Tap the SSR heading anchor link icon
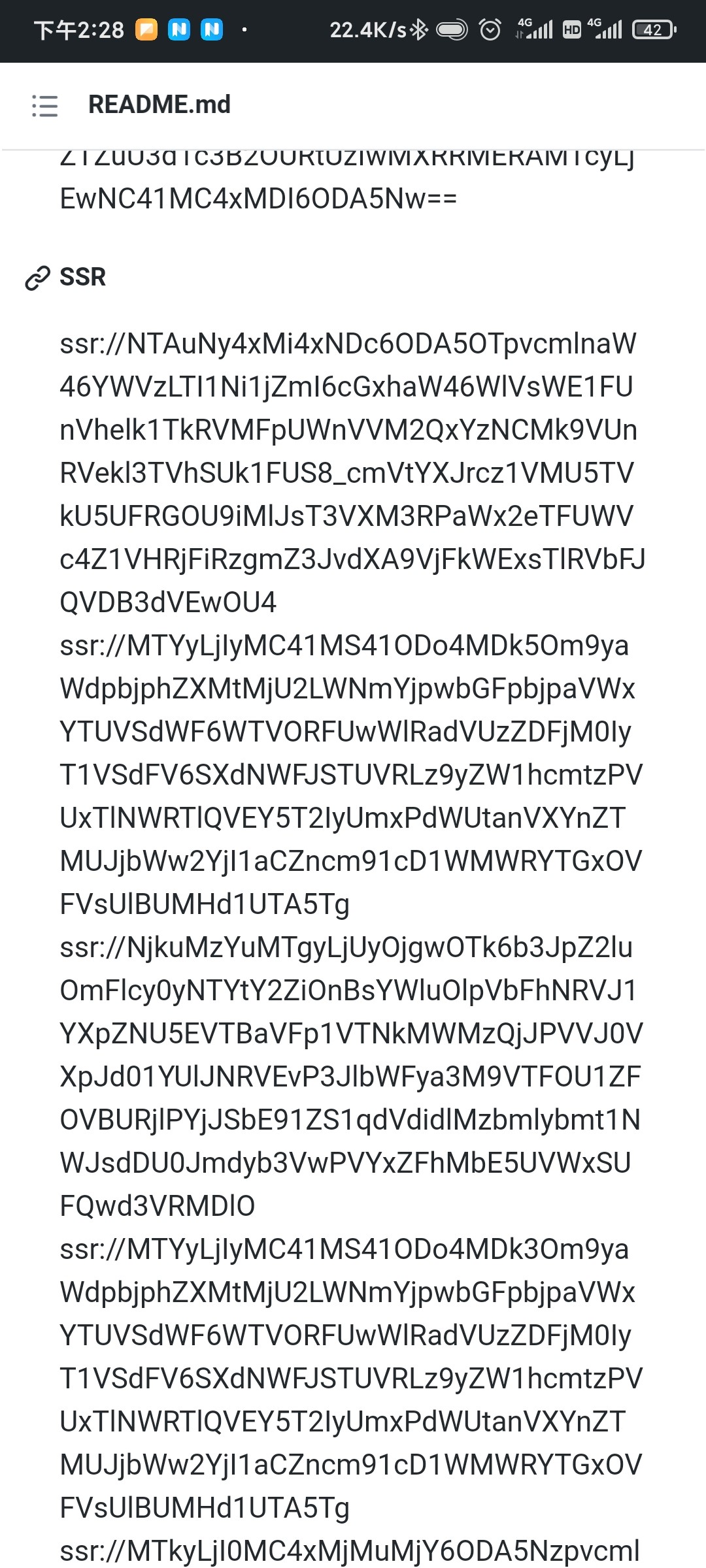706x1568 pixels. point(37,278)
